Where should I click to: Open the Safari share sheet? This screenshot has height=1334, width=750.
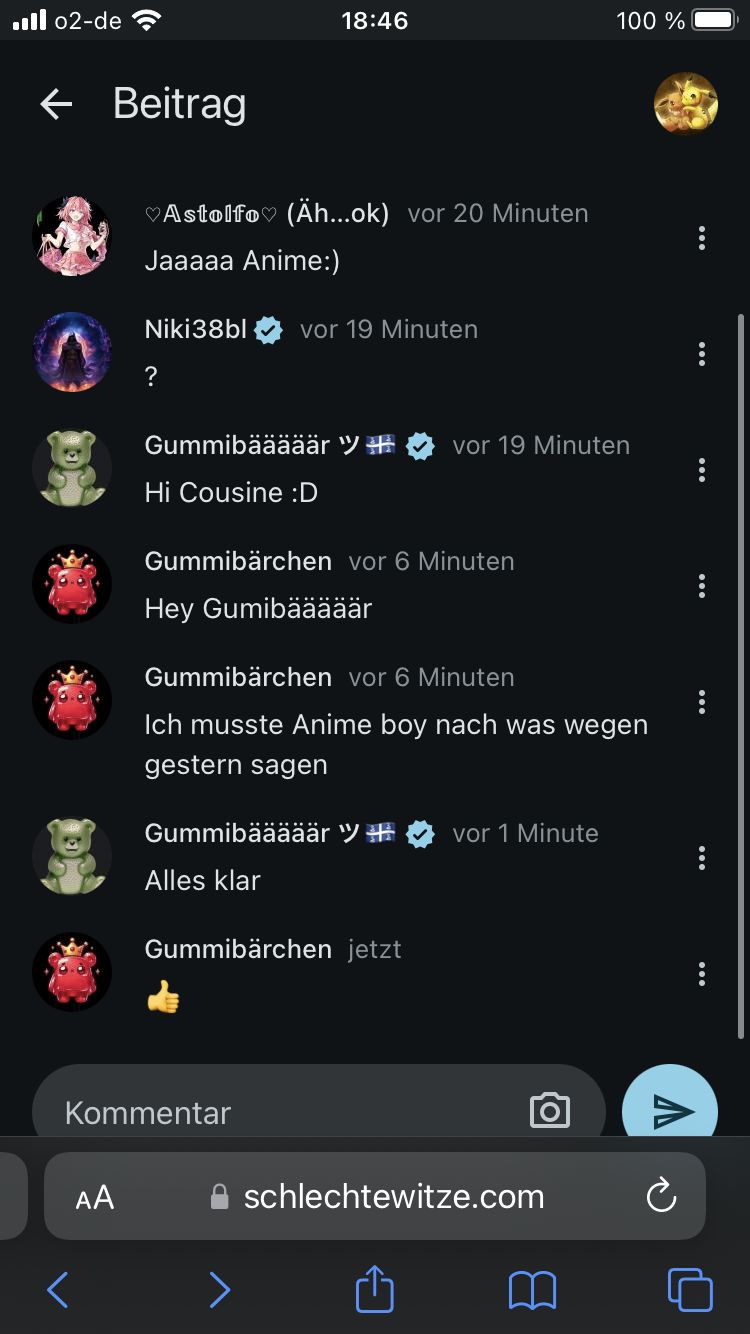click(375, 1290)
